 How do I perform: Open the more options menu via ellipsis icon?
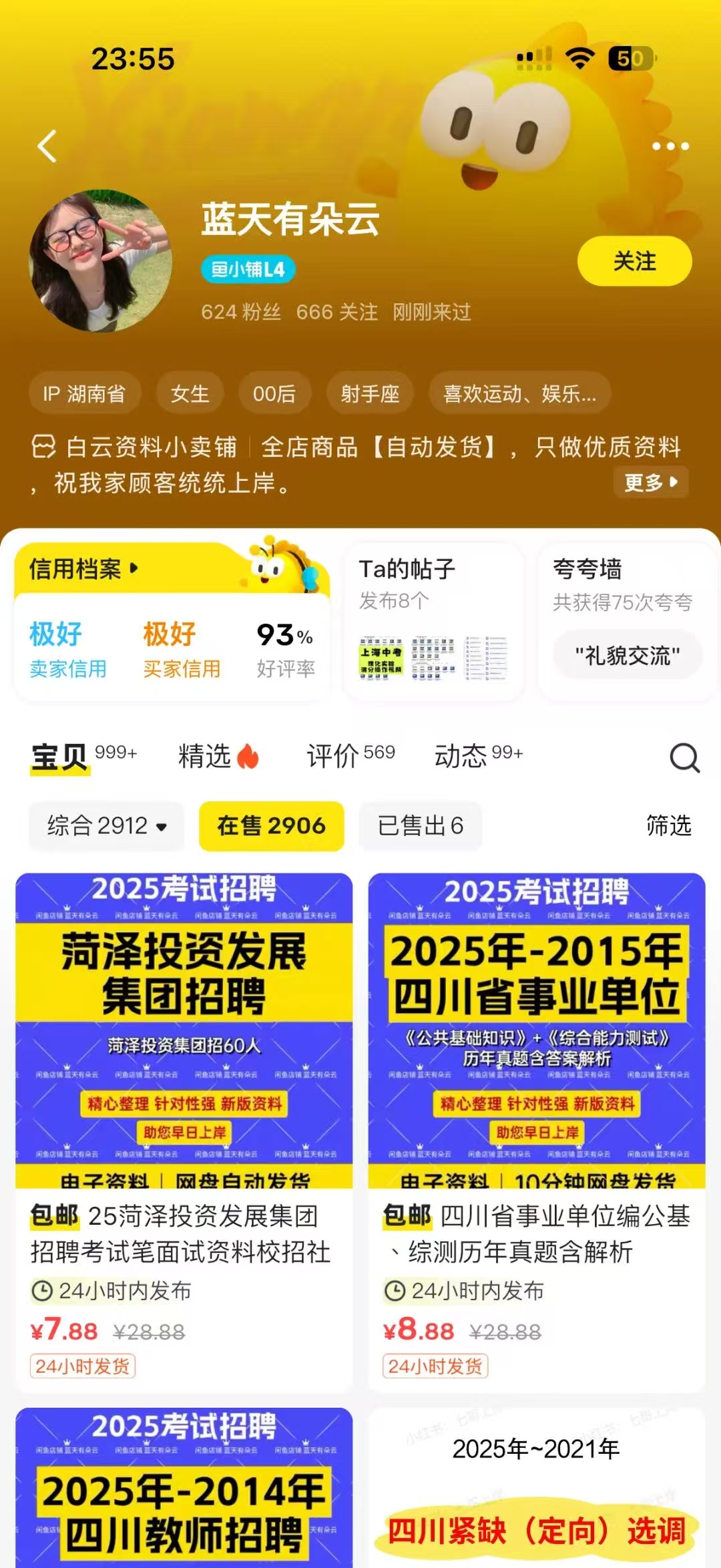670,146
